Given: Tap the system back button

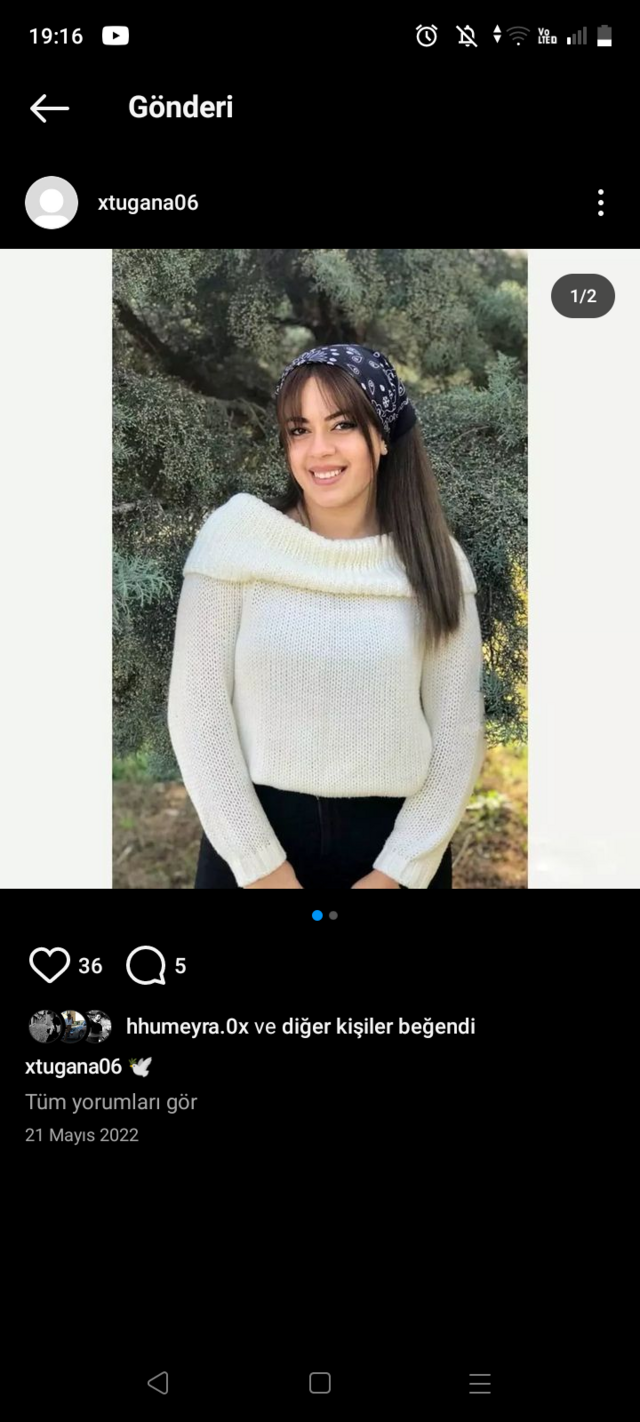Looking at the screenshot, I should pyautogui.click(x=158, y=1383).
